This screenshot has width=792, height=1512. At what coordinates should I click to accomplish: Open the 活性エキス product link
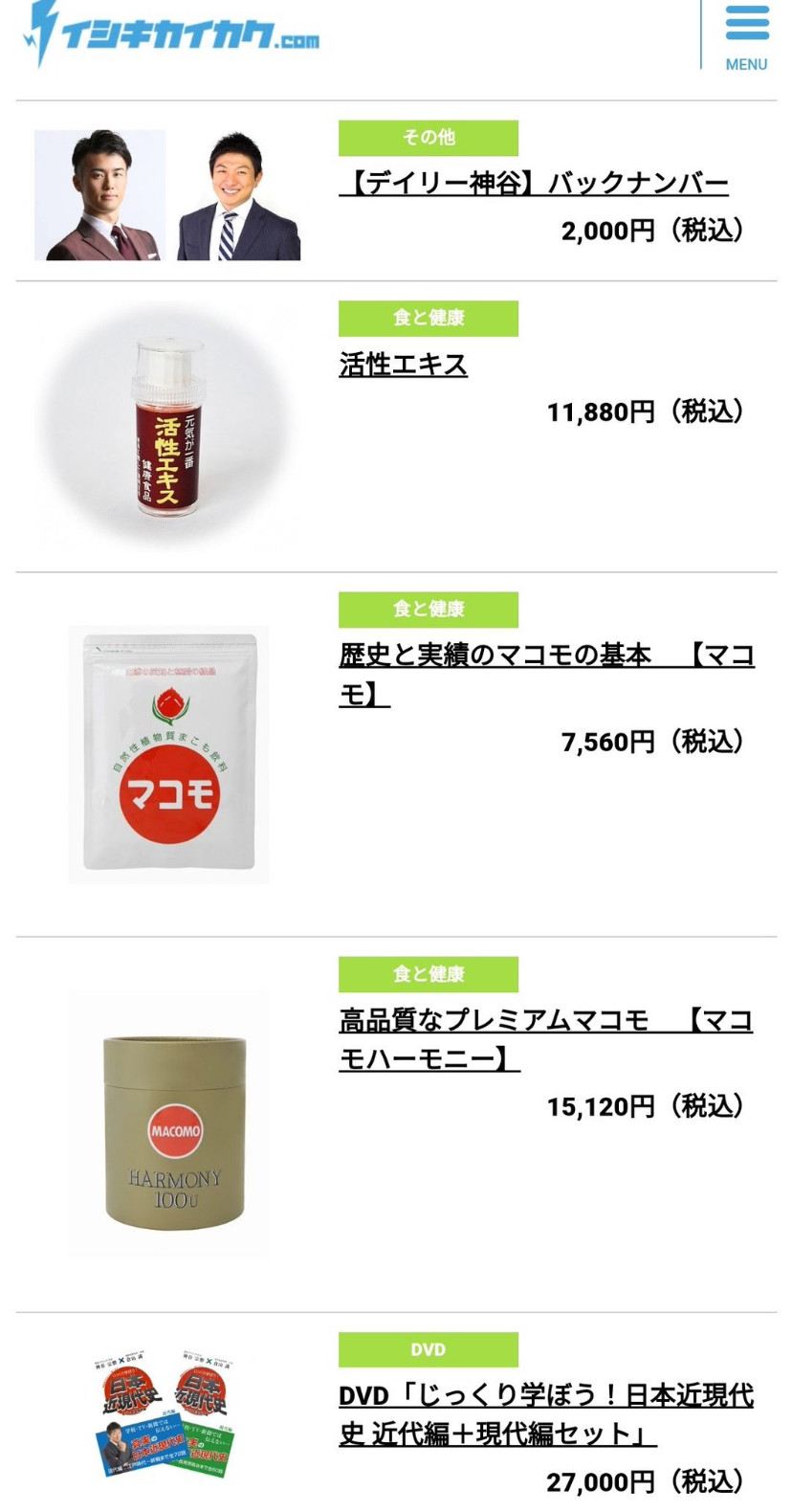tap(403, 365)
